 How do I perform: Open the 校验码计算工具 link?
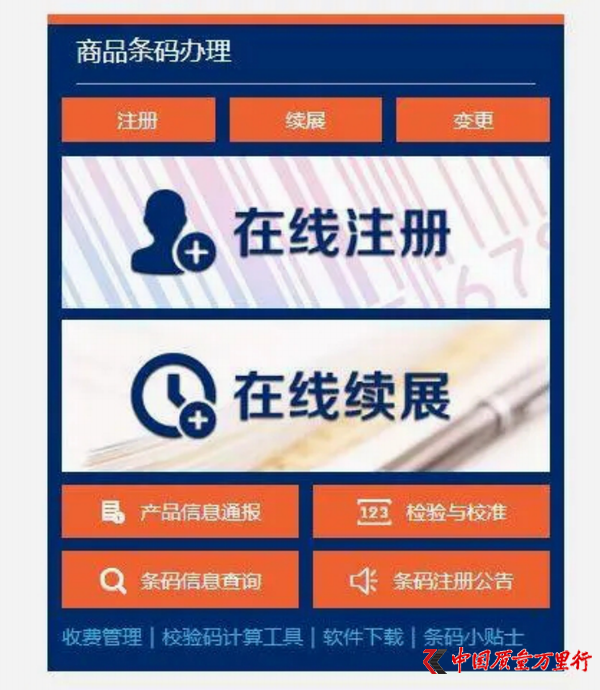(231, 637)
